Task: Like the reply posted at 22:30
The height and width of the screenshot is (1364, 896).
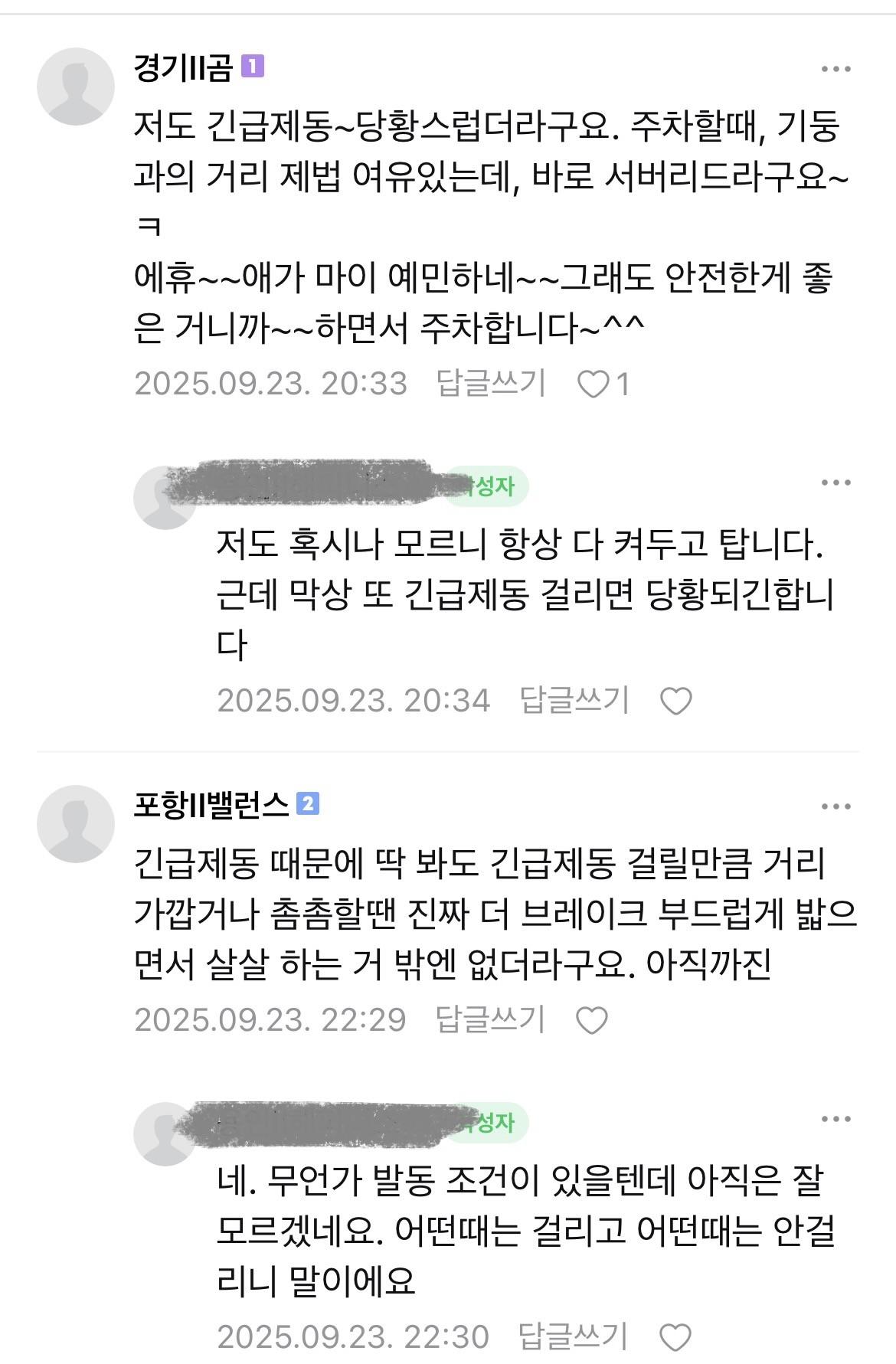Action: pos(675,1338)
